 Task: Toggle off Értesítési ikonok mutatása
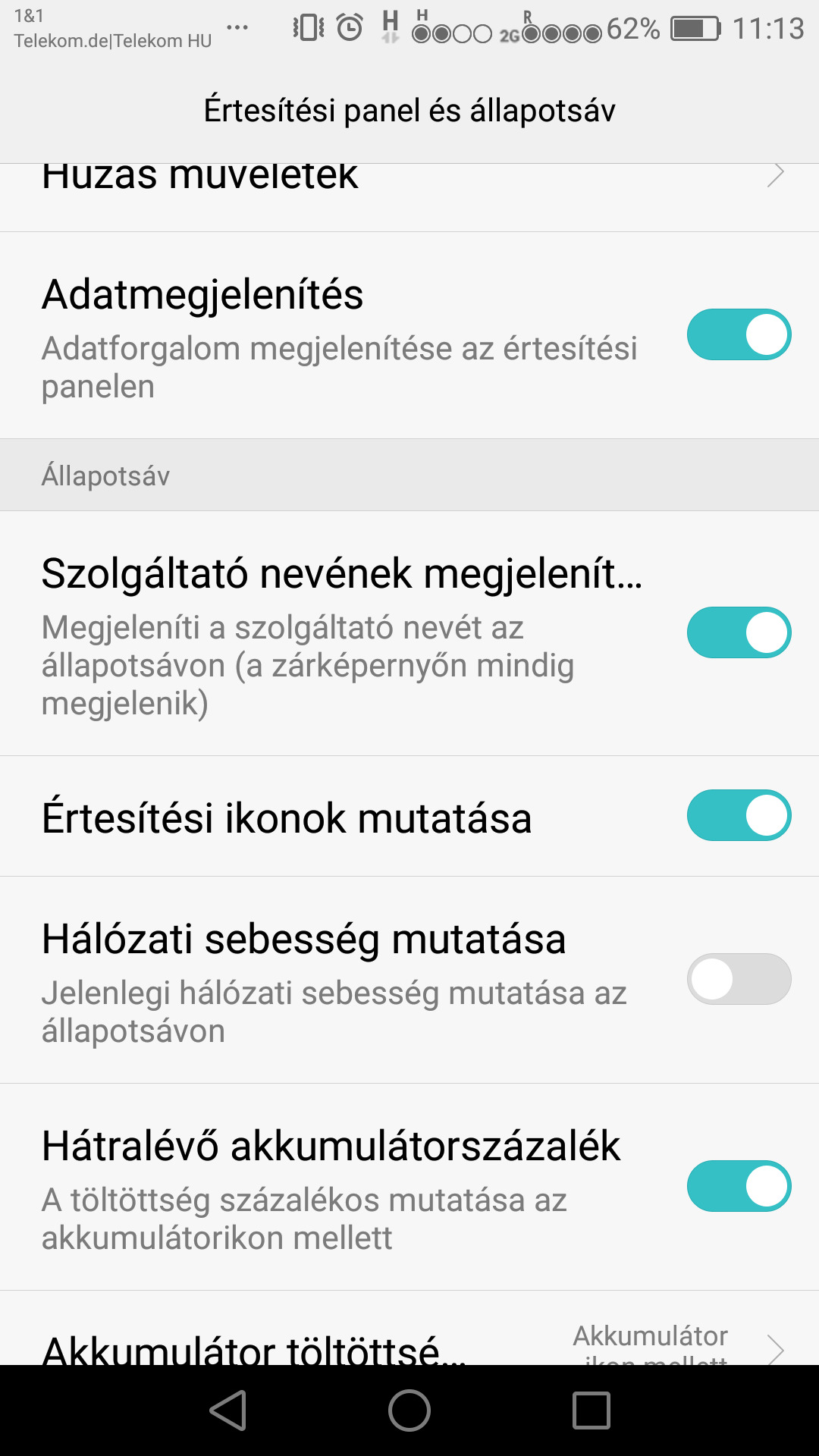(739, 815)
